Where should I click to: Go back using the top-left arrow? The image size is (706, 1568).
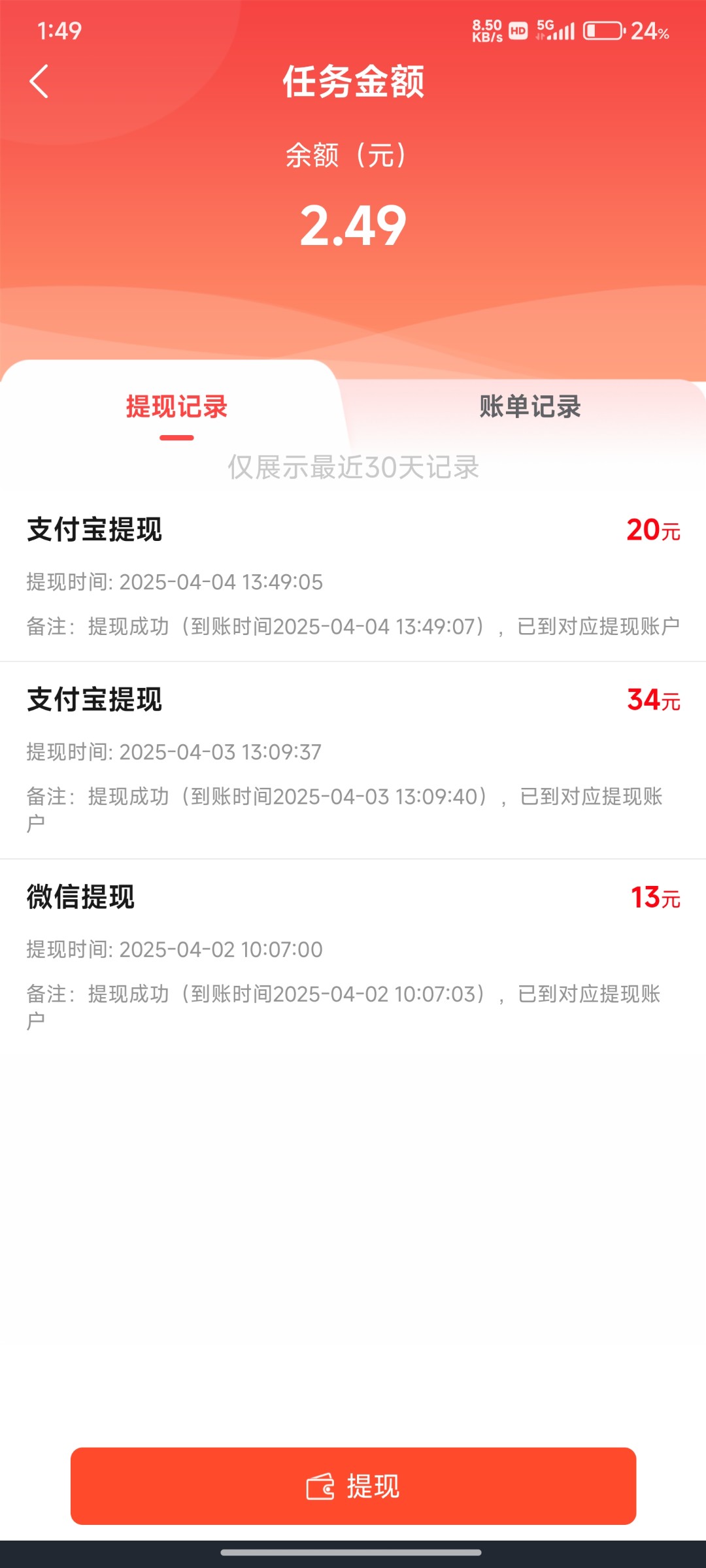pos(39,82)
